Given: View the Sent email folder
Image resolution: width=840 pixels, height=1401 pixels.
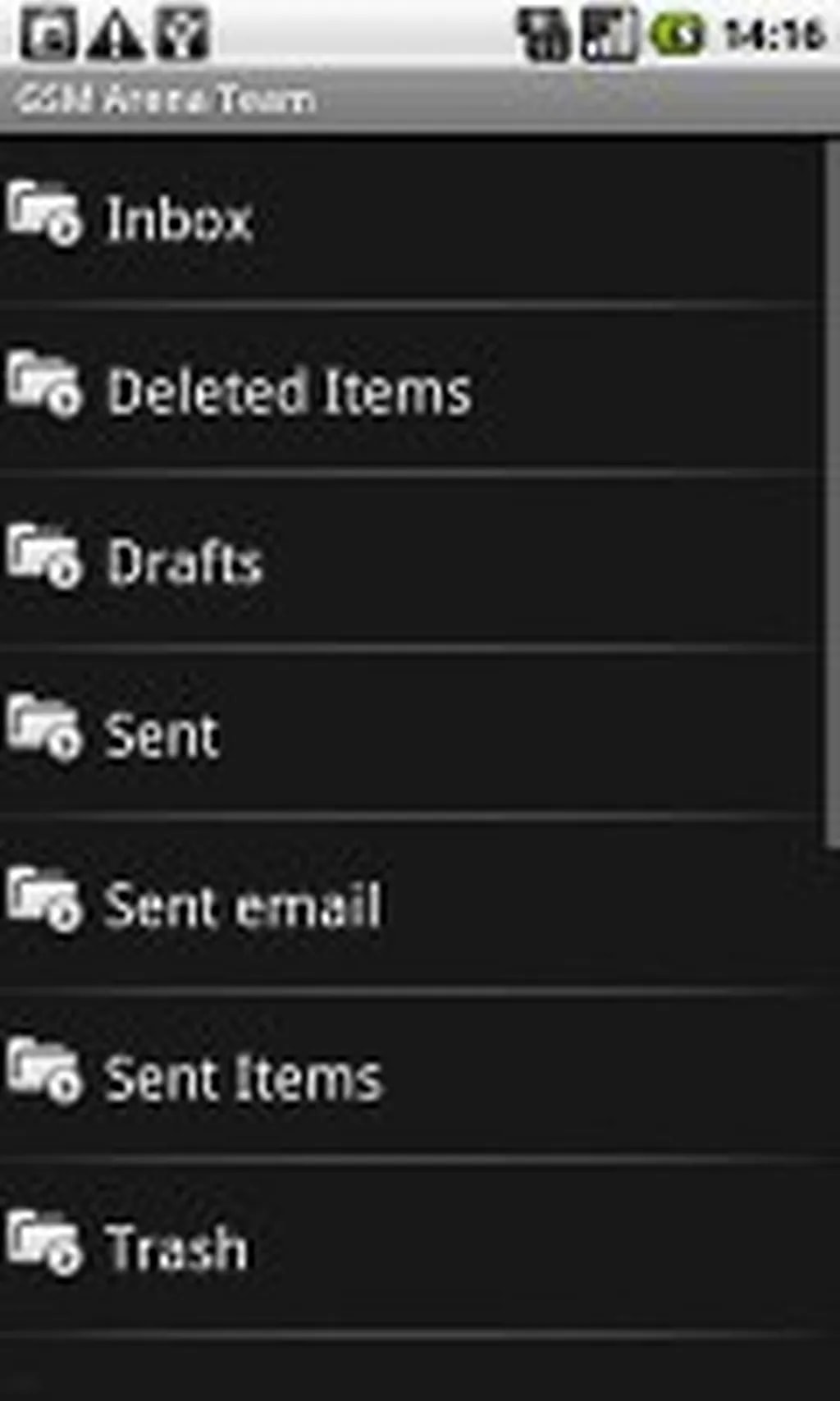Looking at the screenshot, I should (243, 907).
